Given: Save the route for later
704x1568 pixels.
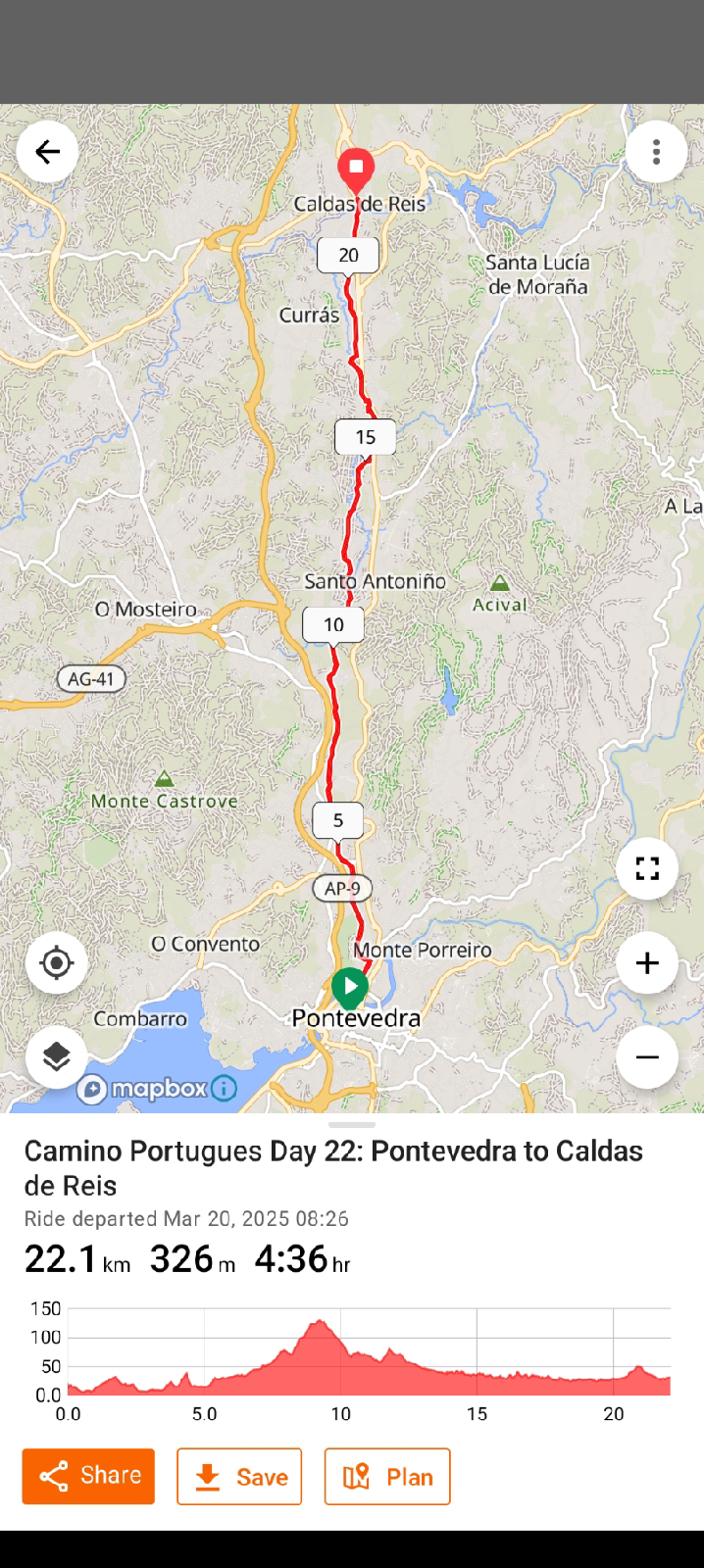Looking at the screenshot, I should click(x=239, y=1476).
